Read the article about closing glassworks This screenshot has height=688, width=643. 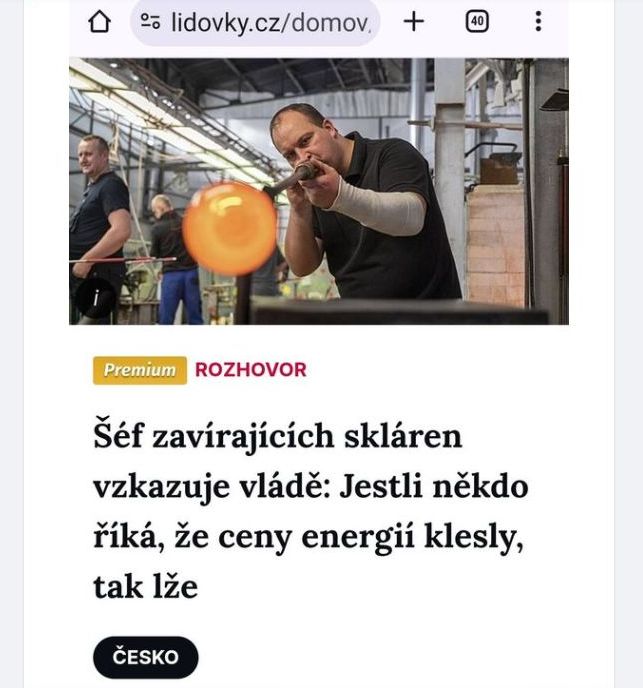310,512
